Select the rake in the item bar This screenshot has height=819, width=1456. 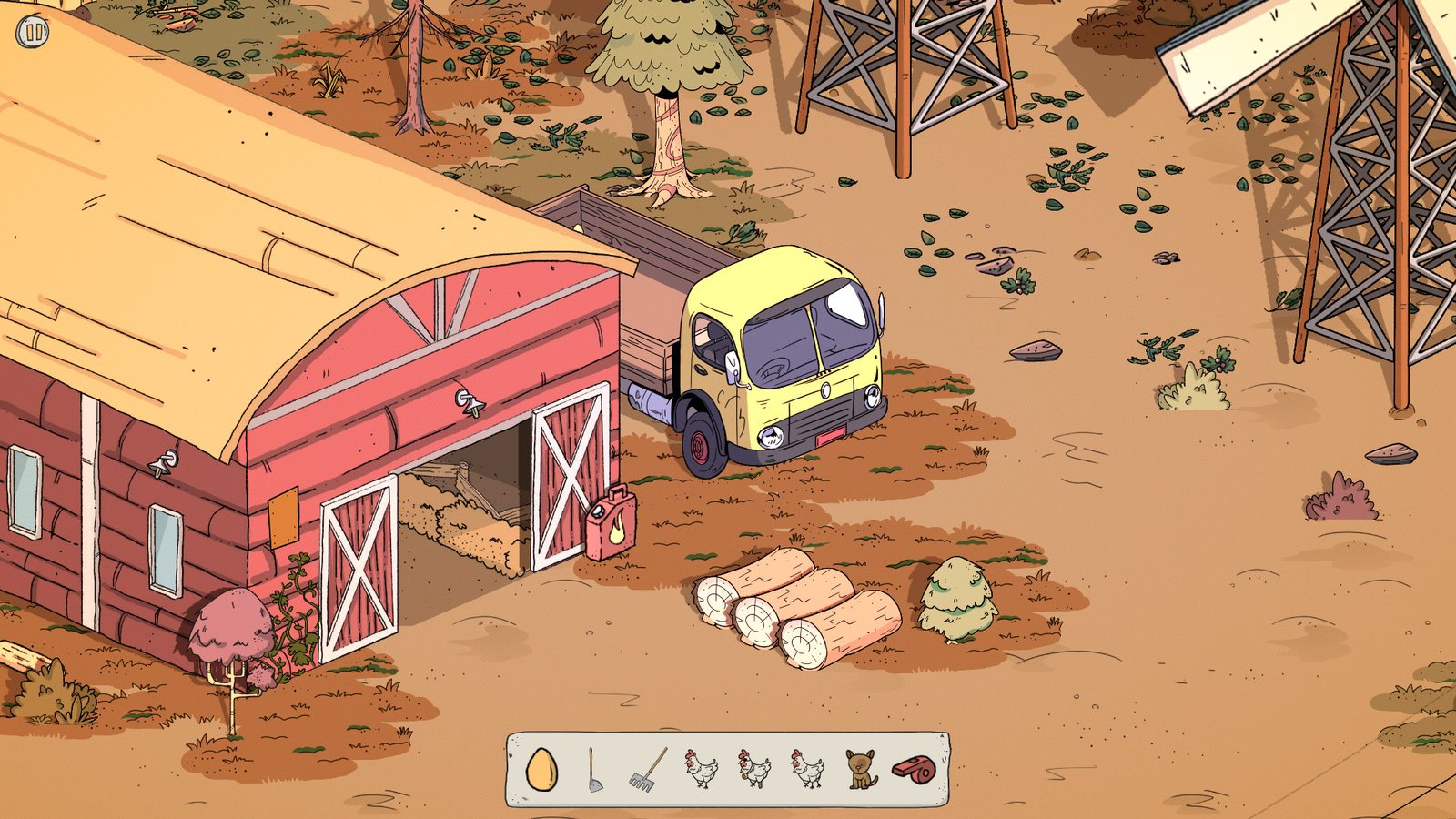[646, 770]
